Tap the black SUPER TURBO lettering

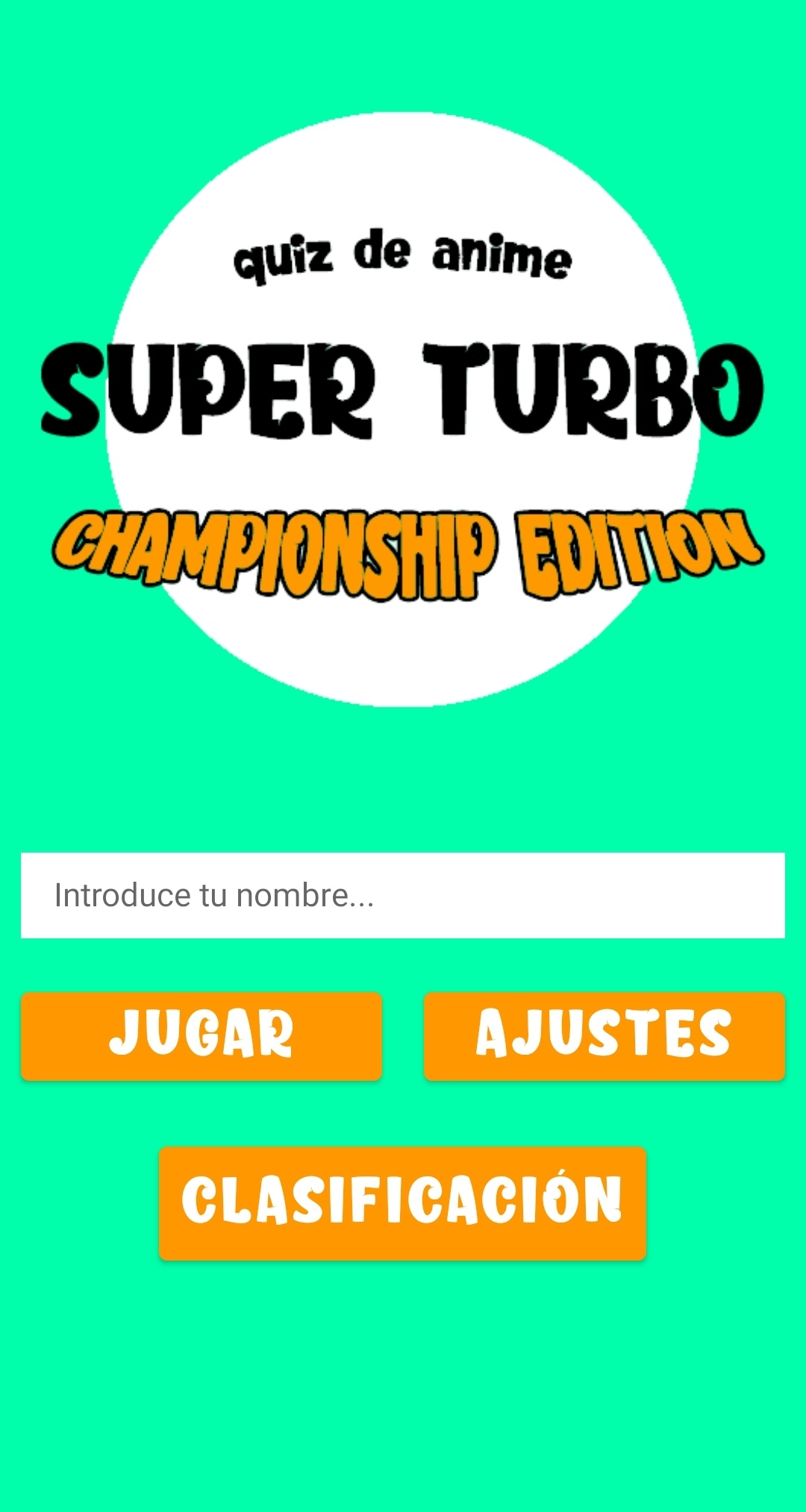pyautogui.click(x=403, y=388)
